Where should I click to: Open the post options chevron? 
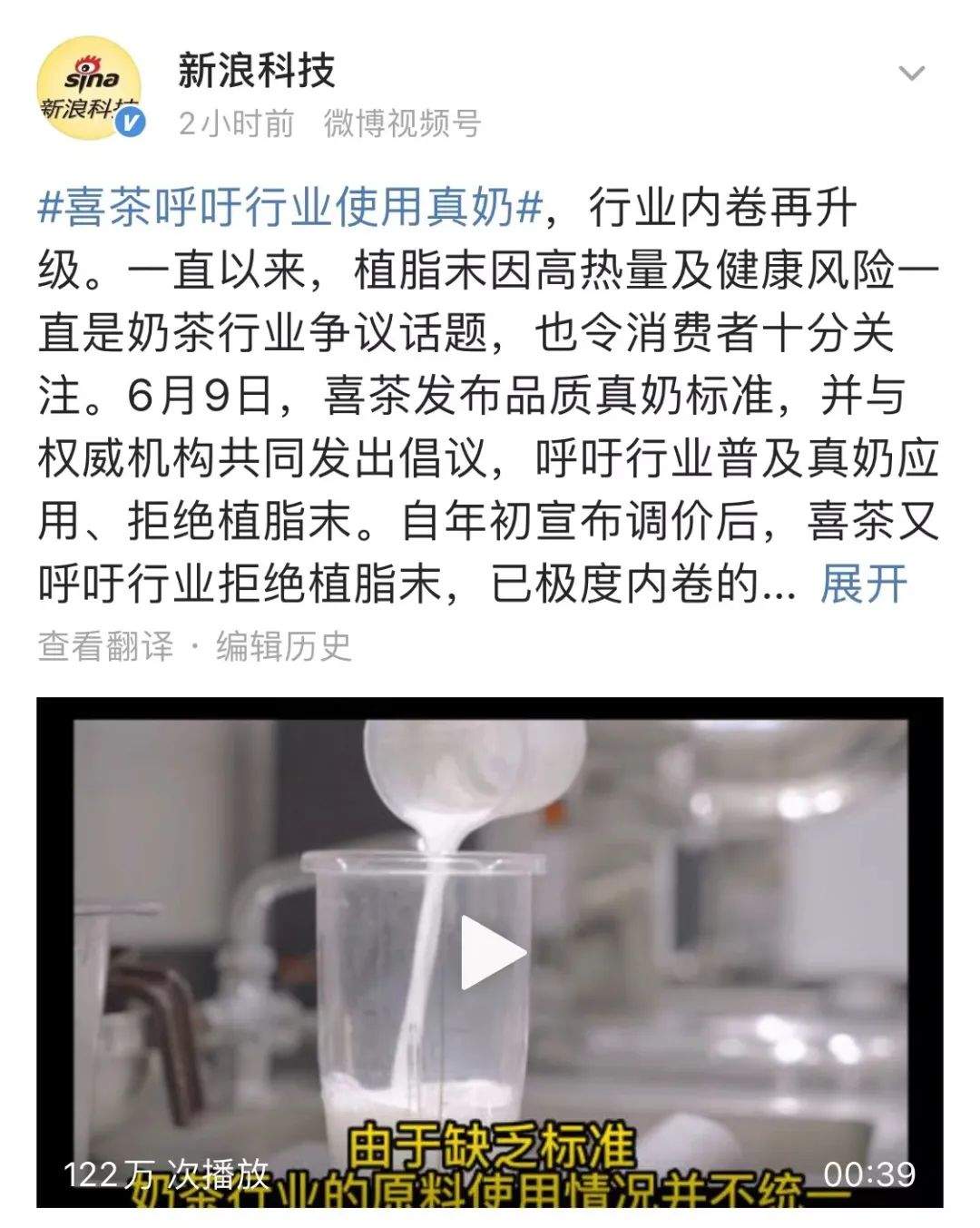[910, 74]
